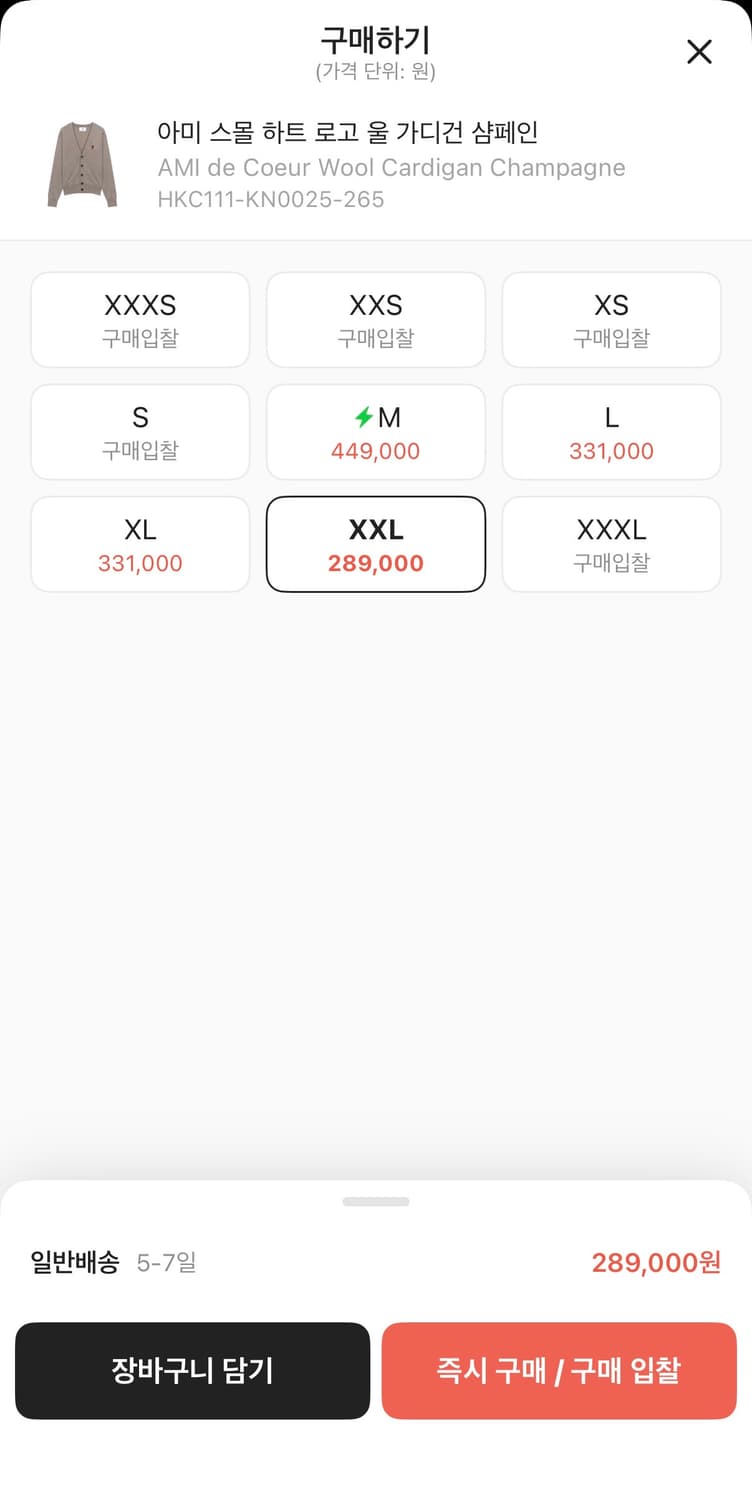The width and height of the screenshot is (752, 1500).
Task: Close the 구매하기 purchase modal
Action: (x=699, y=51)
